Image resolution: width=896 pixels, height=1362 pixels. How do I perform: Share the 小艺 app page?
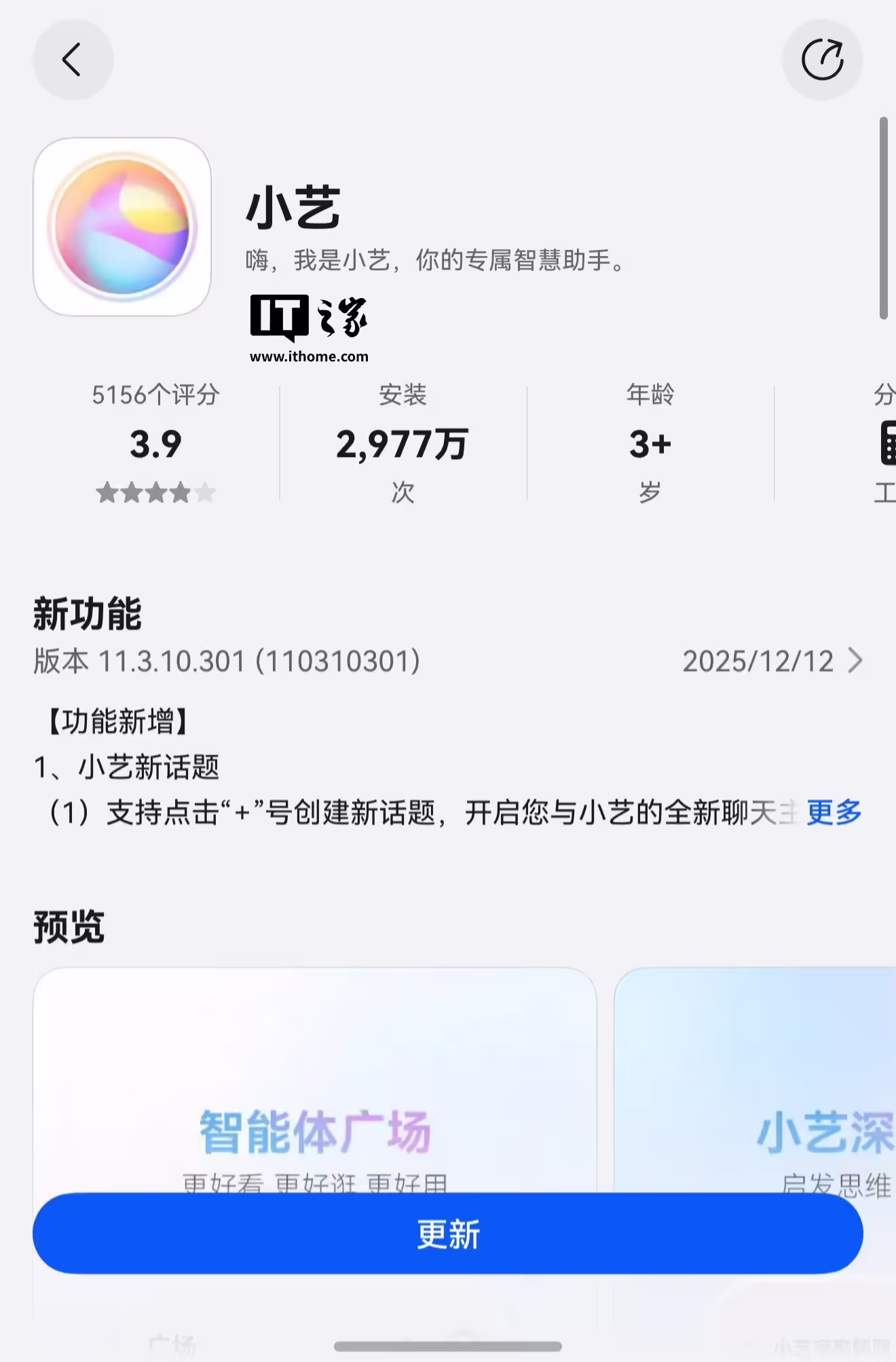point(822,60)
